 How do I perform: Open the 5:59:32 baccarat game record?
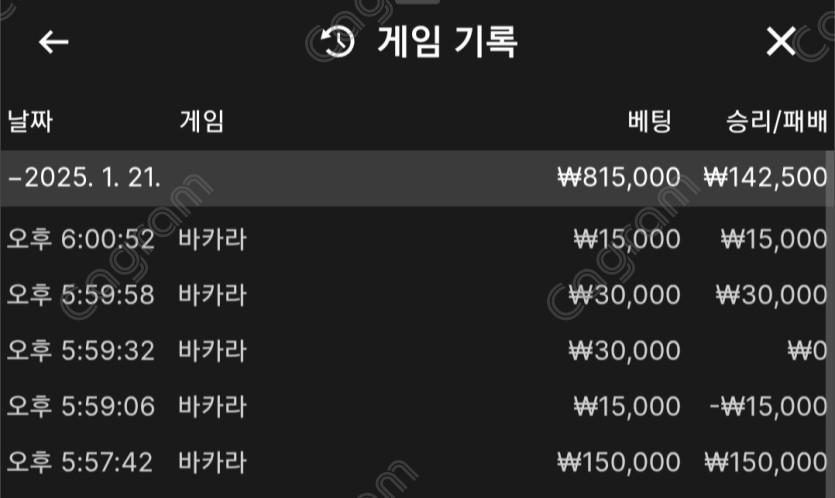tap(417, 351)
